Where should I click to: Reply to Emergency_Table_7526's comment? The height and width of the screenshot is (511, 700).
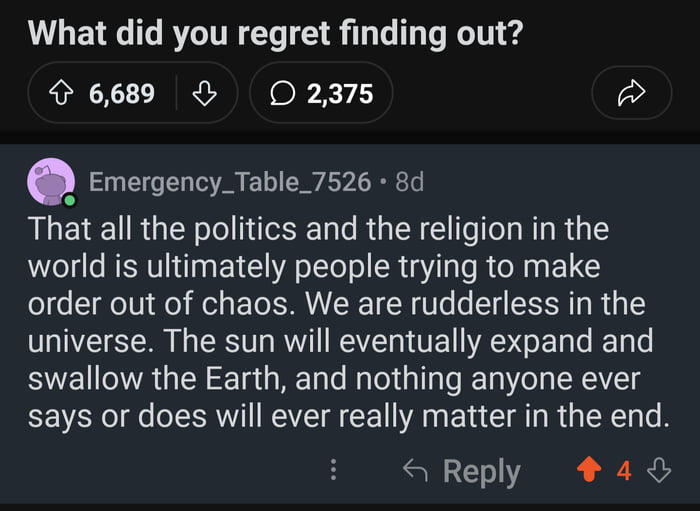(x=461, y=471)
